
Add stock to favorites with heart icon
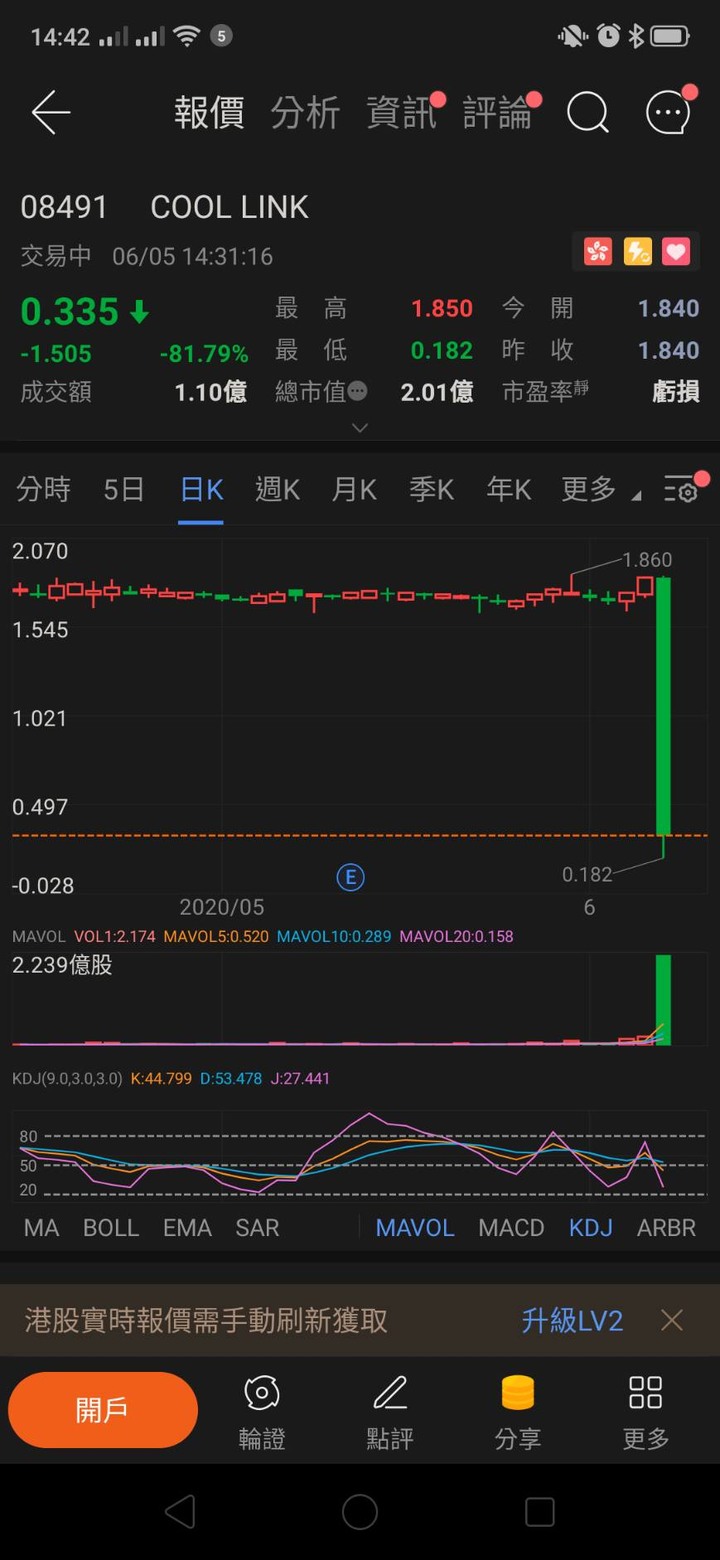677,251
